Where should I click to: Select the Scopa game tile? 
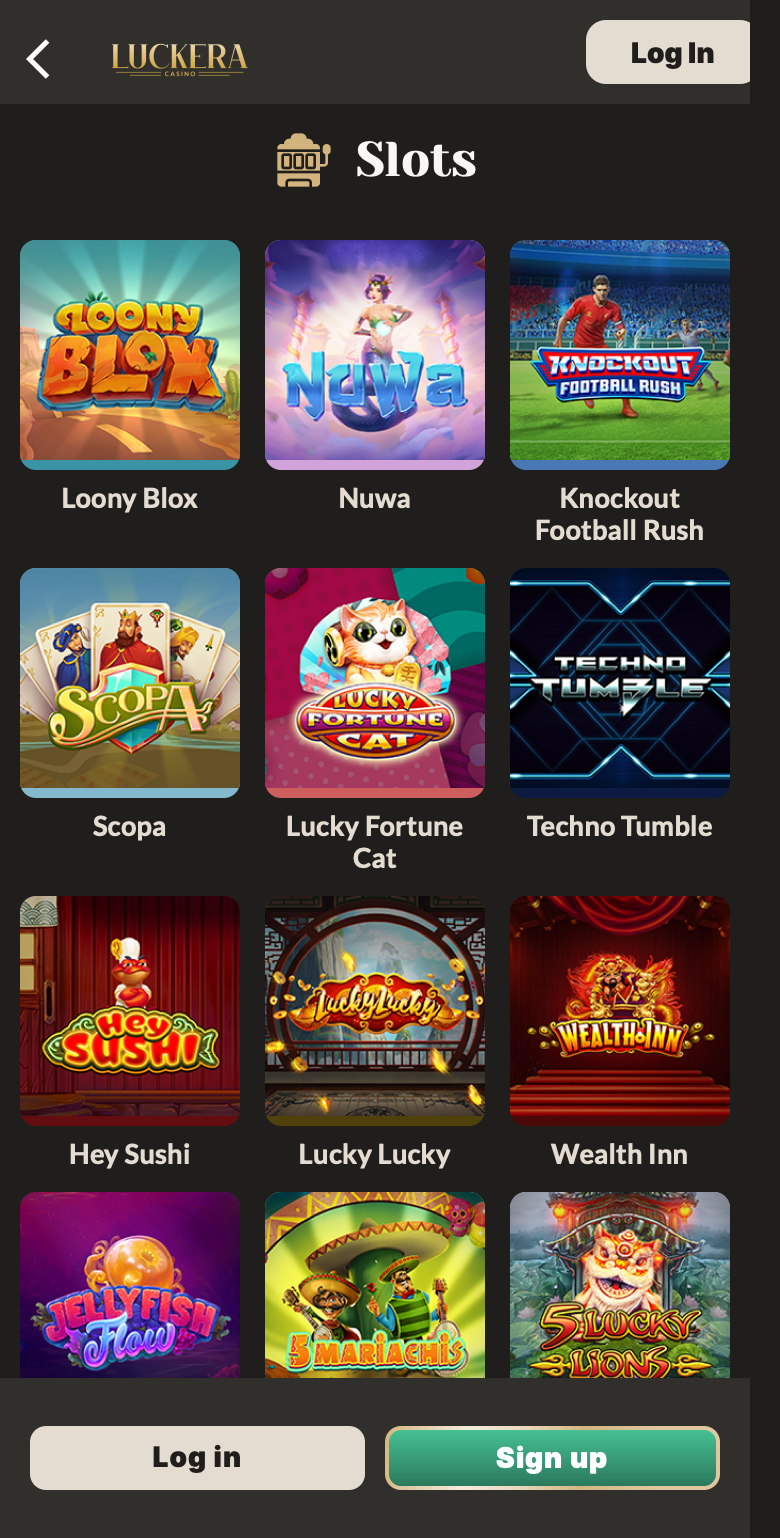tap(130, 683)
